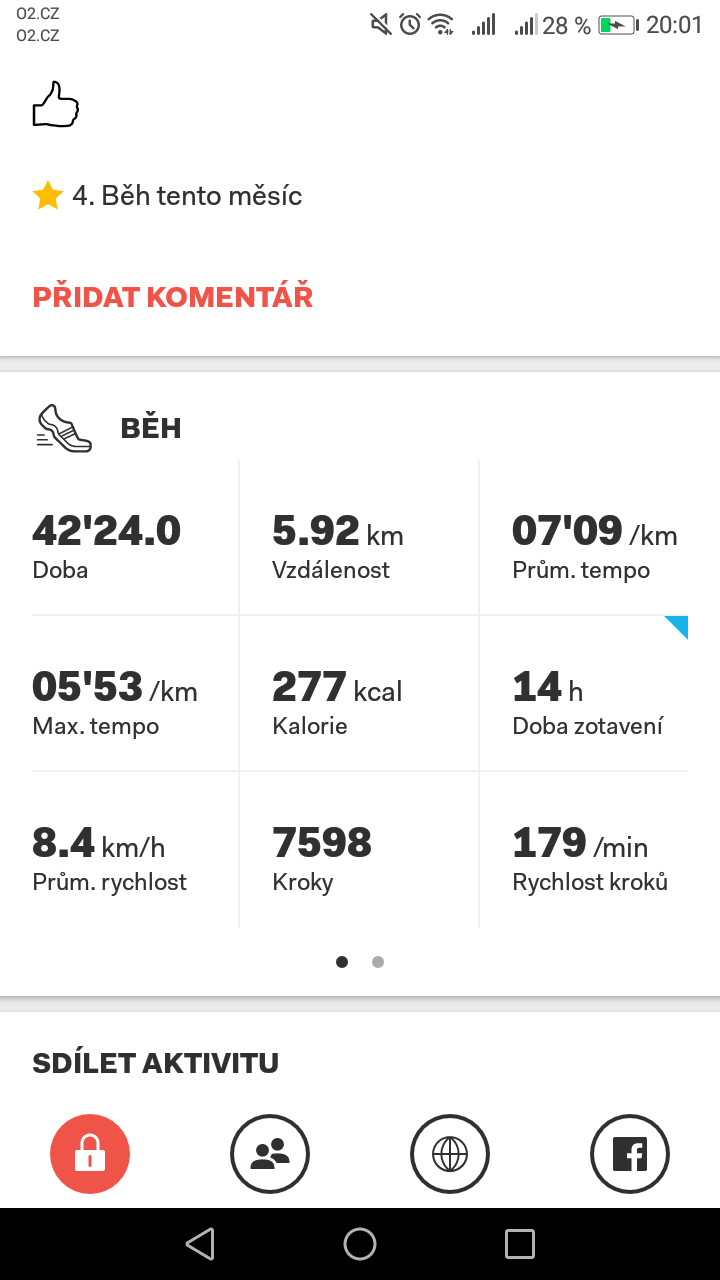Open the Doba zotavení recovery time tile
The image size is (720, 1280).
(x=584, y=693)
